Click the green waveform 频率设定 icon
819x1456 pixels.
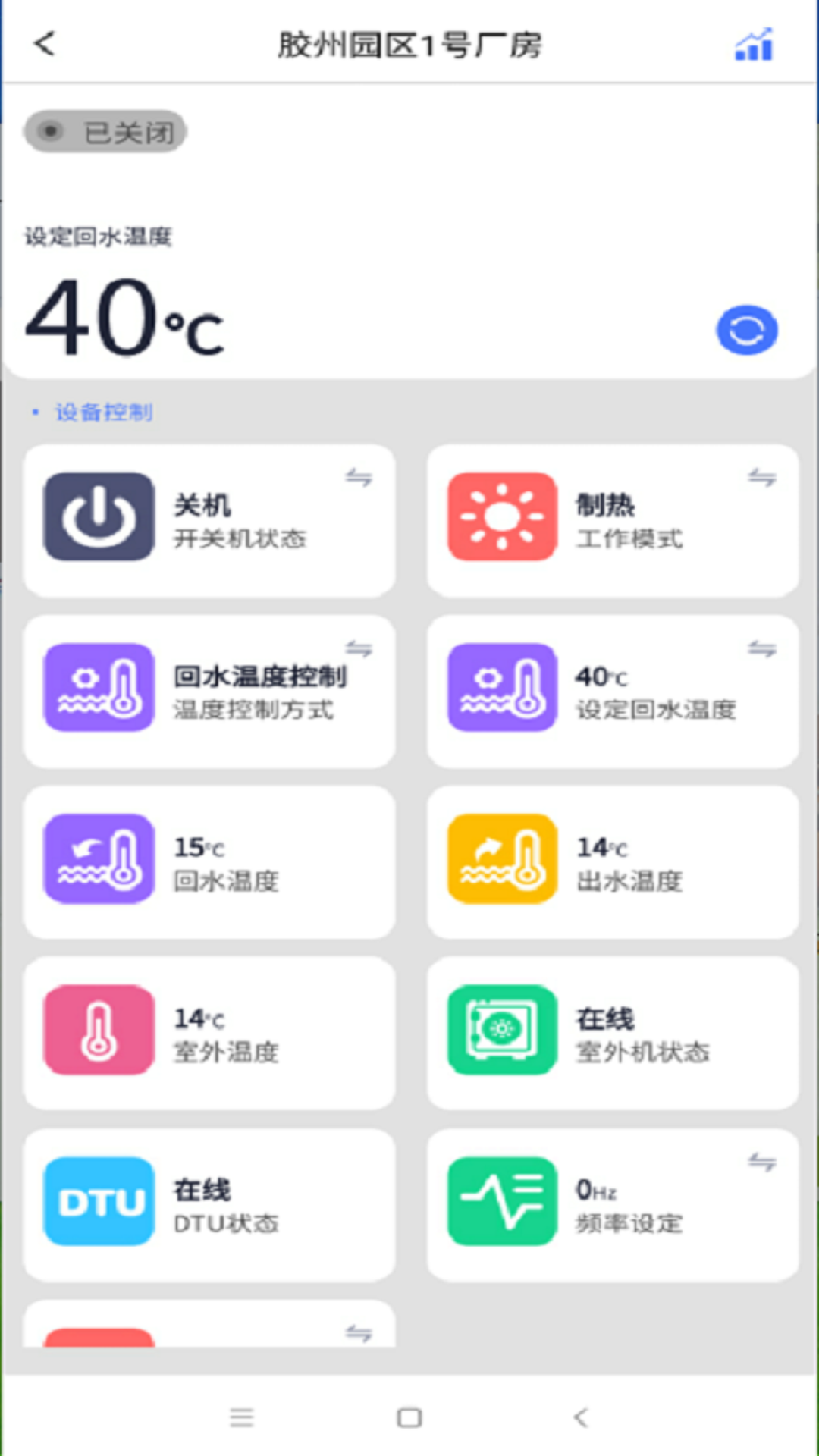500,1202
